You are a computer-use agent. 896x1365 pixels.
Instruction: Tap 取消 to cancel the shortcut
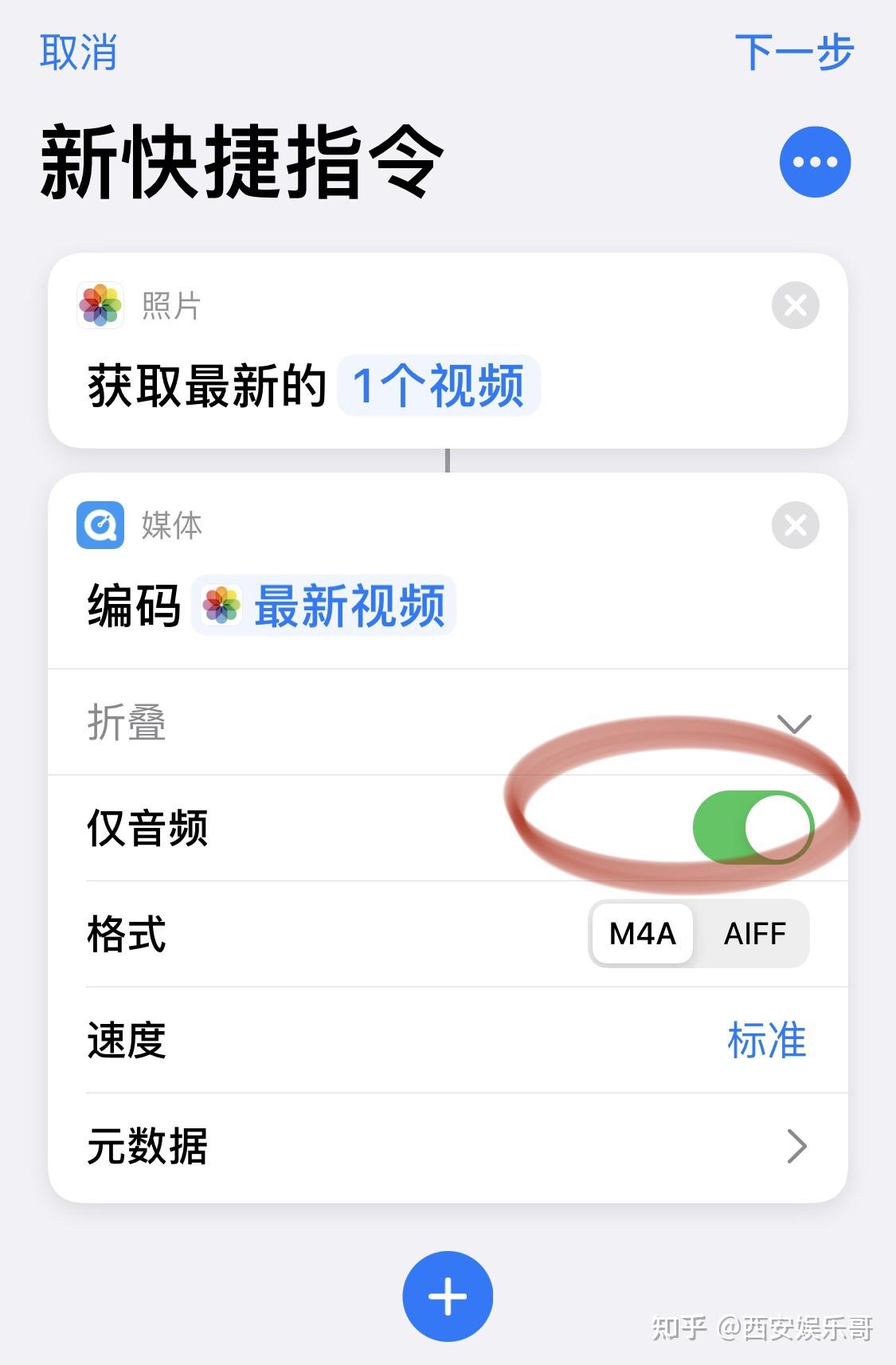(78, 53)
